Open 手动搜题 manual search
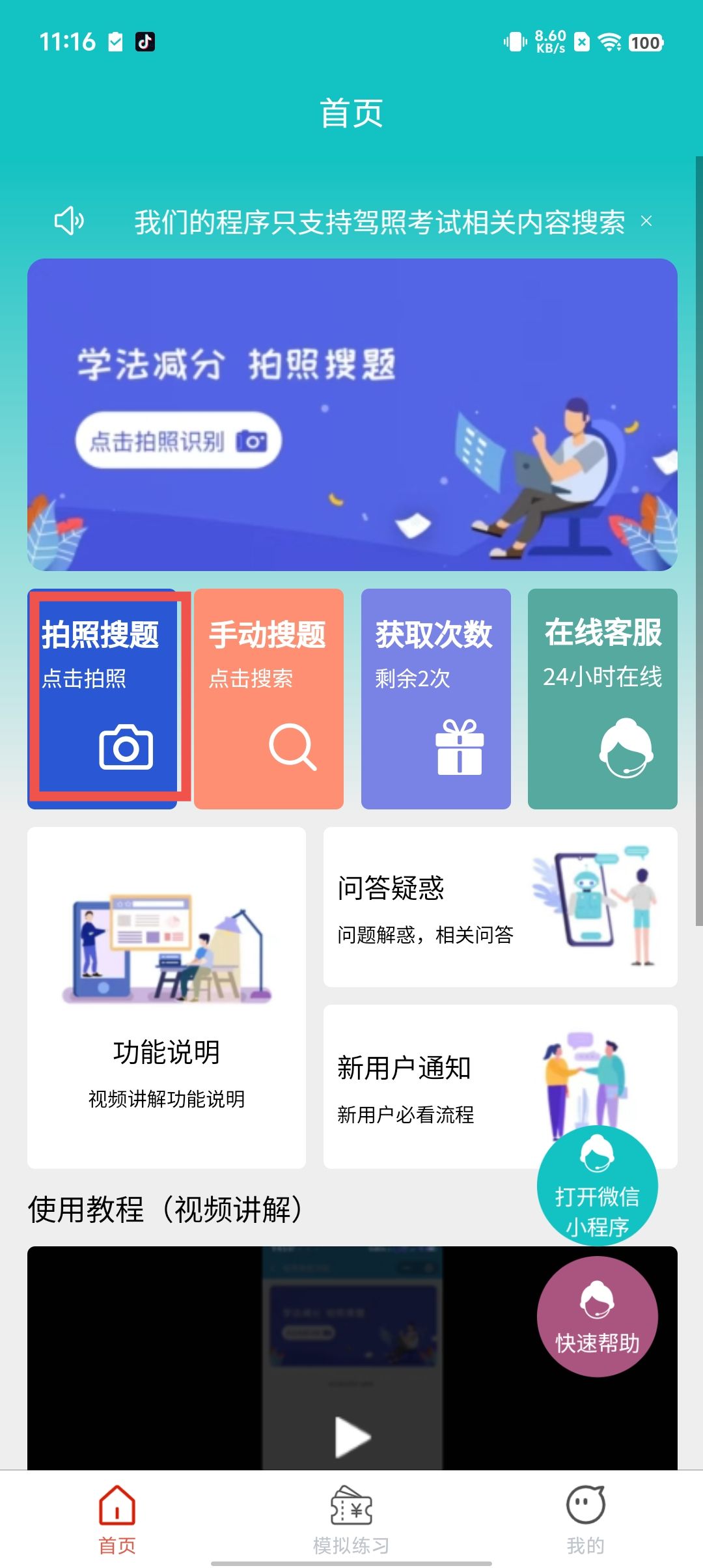The height and width of the screenshot is (1568, 703). pos(269,699)
